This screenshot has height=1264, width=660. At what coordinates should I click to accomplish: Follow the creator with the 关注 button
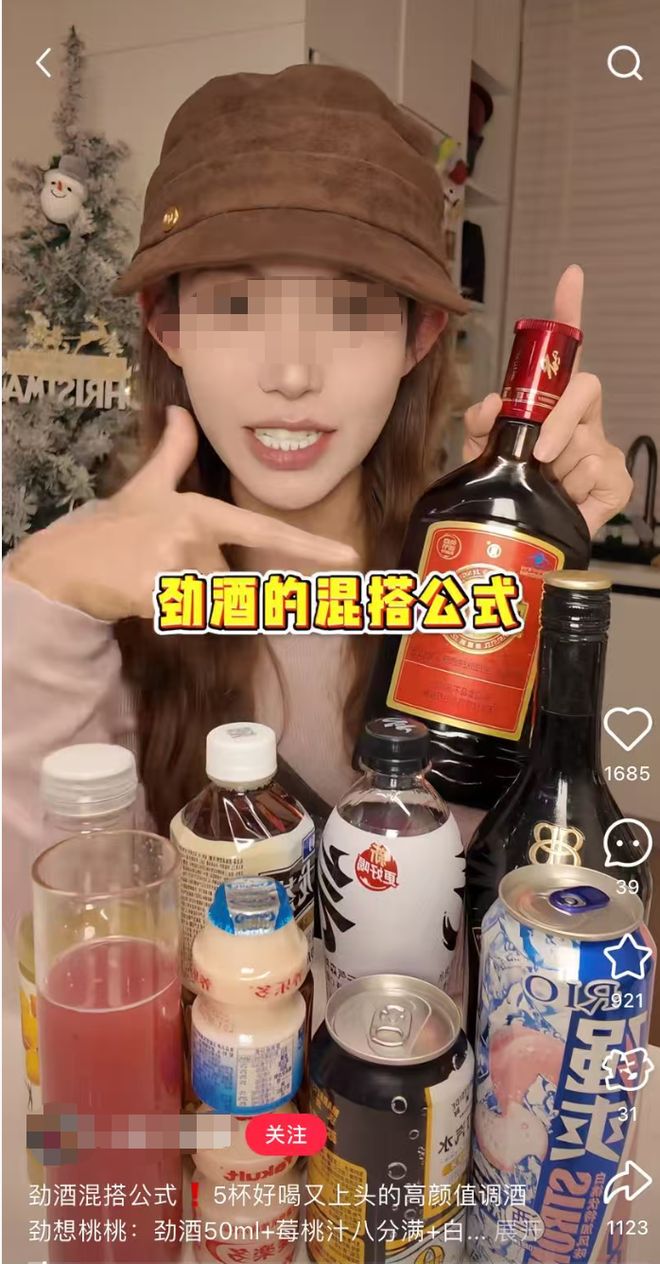click(285, 1135)
